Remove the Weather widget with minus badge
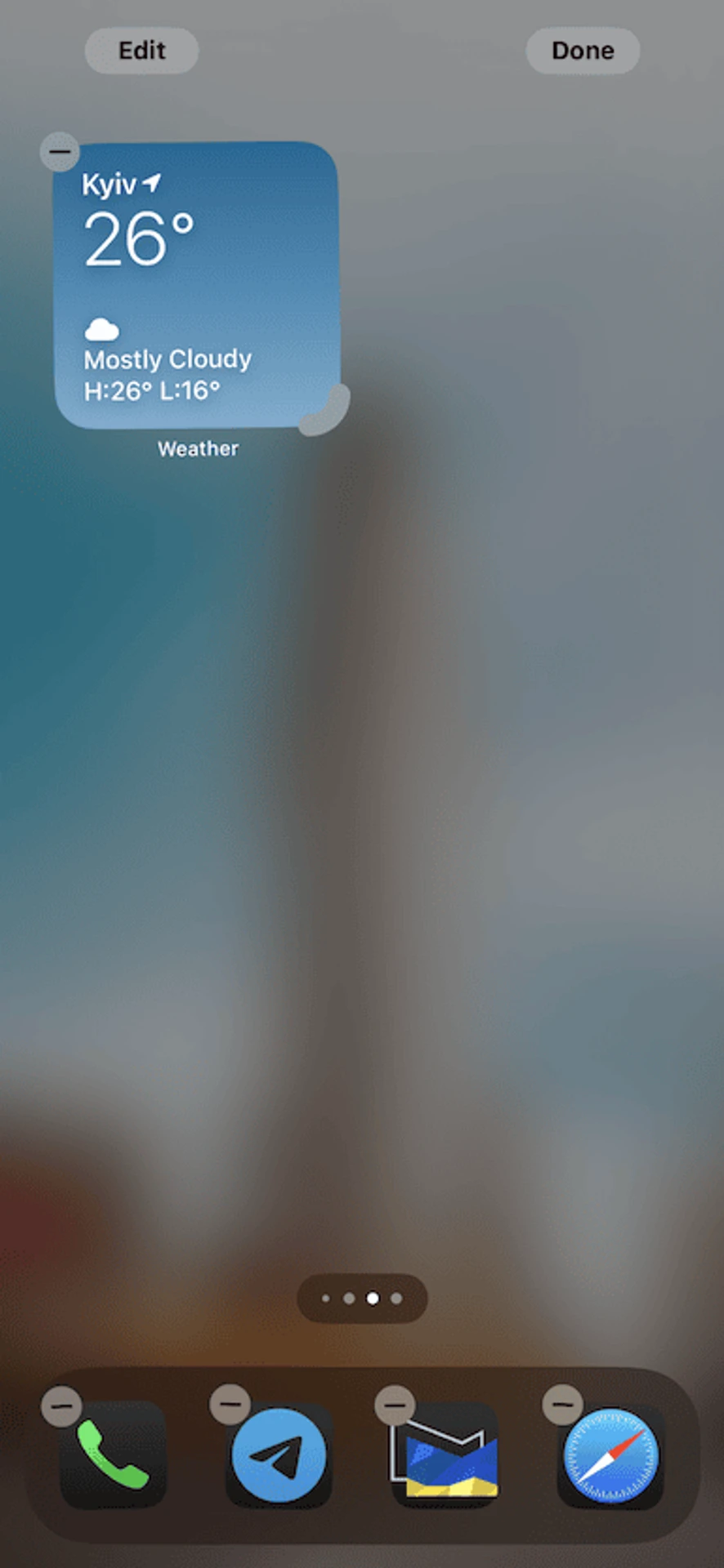Screen dimensions: 724x1568 point(60,151)
